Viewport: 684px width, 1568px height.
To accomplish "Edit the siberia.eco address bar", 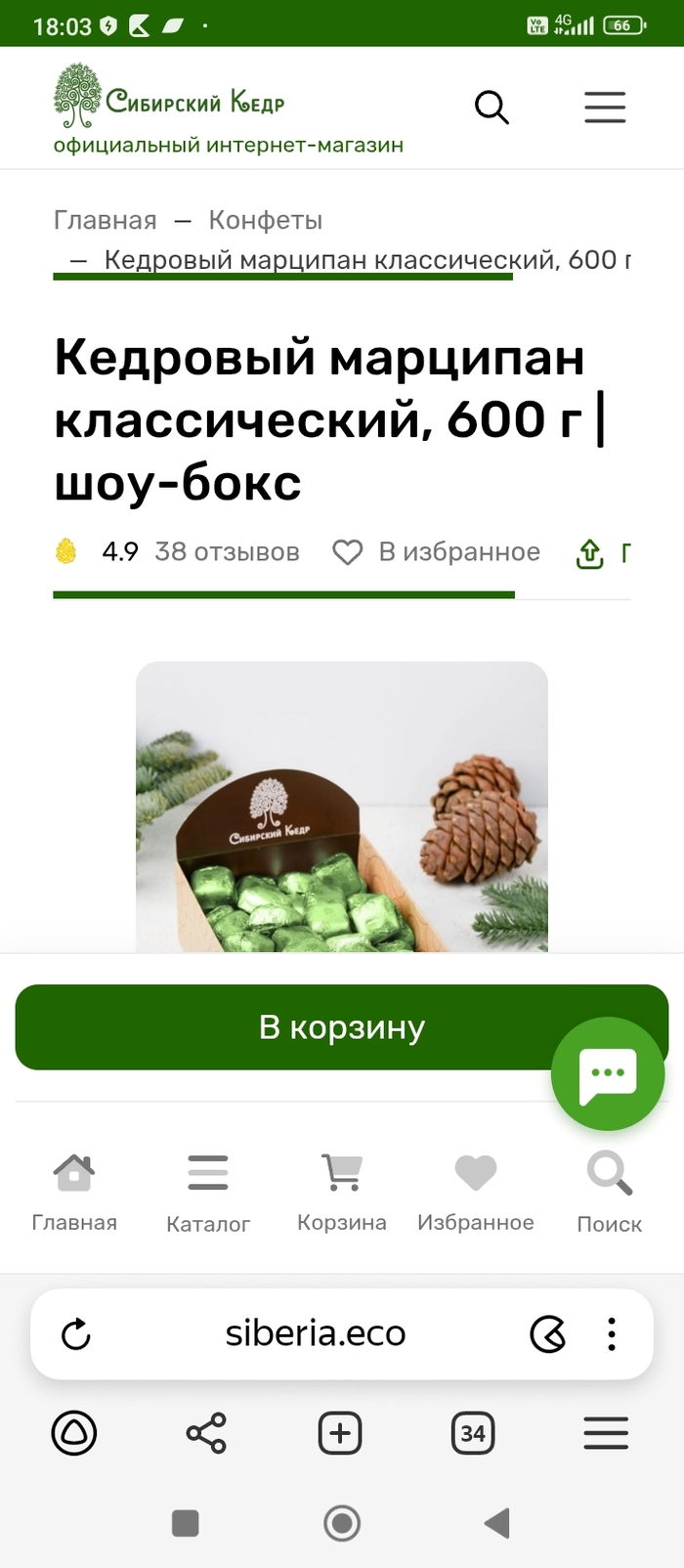I will coord(315,1334).
